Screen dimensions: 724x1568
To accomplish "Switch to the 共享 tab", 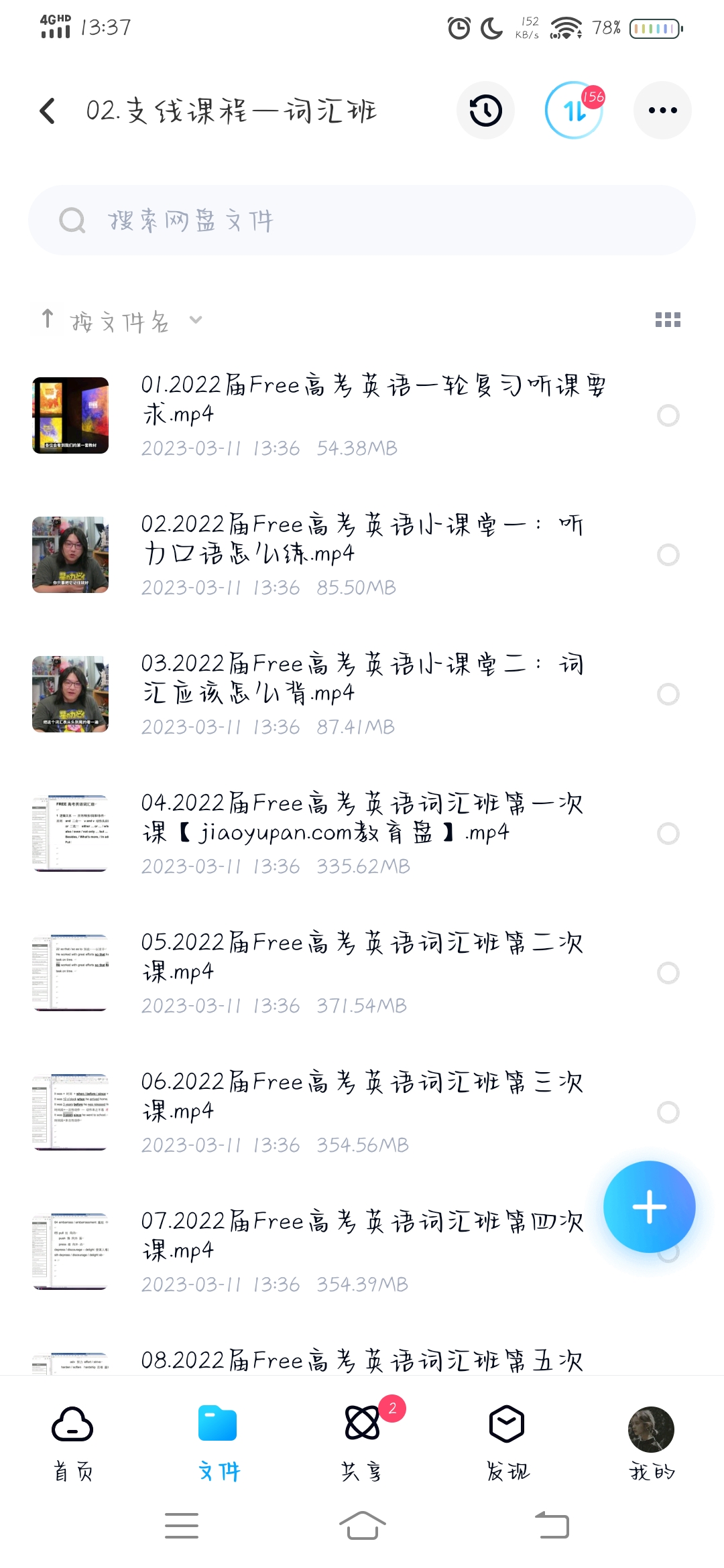I will pos(362,1441).
